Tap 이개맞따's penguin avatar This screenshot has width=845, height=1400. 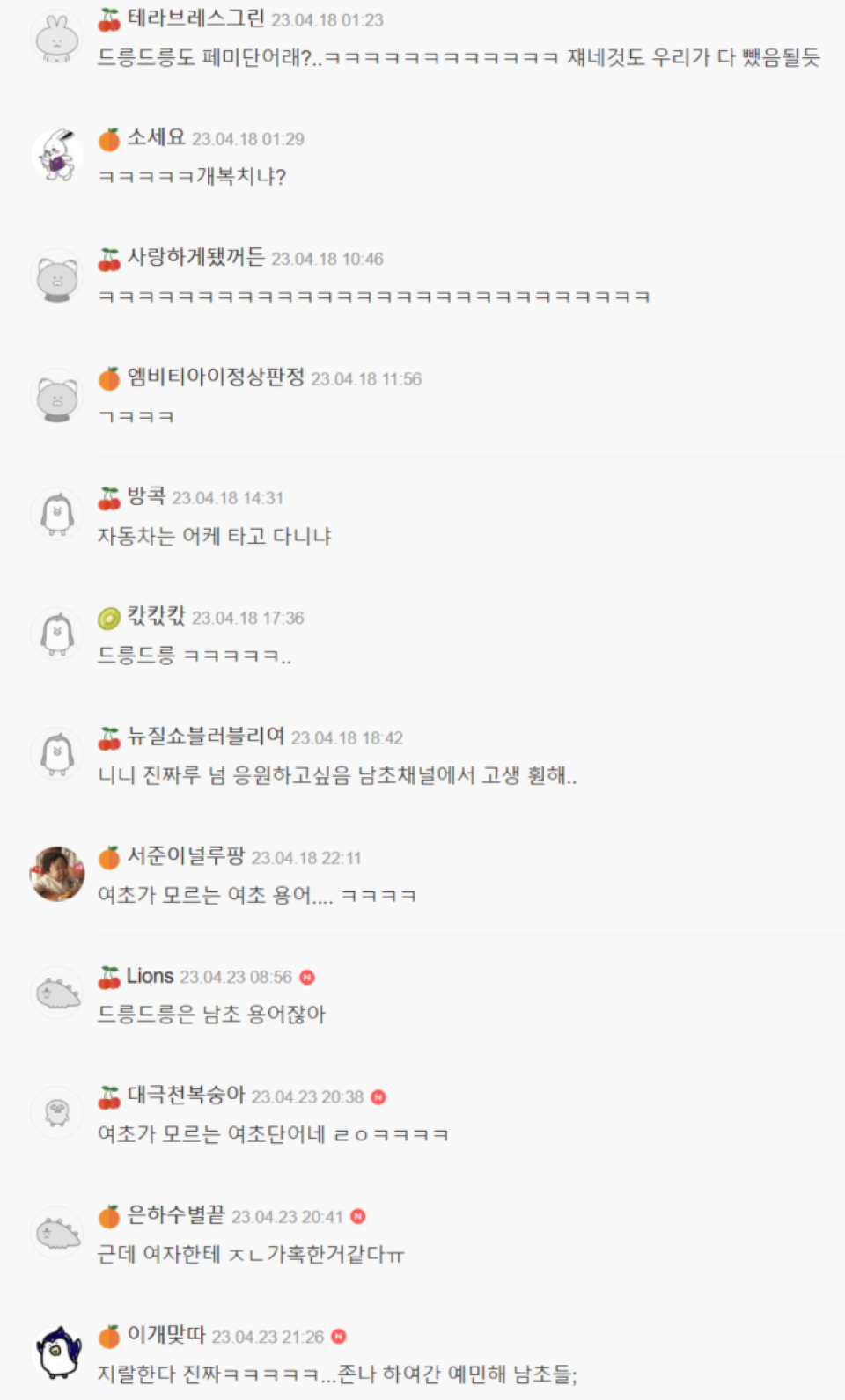coord(57,1352)
